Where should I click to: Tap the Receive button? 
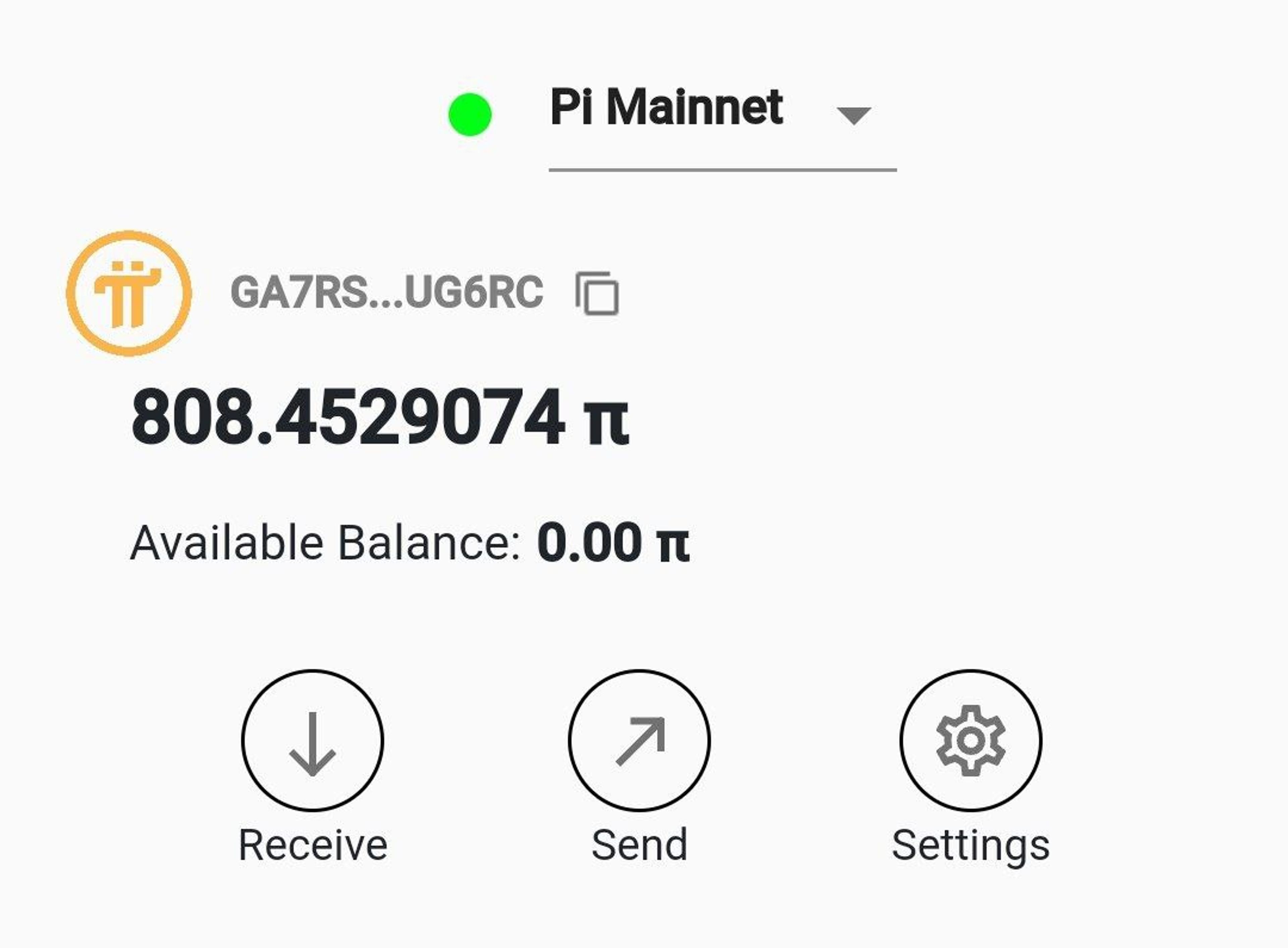[312, 740]
